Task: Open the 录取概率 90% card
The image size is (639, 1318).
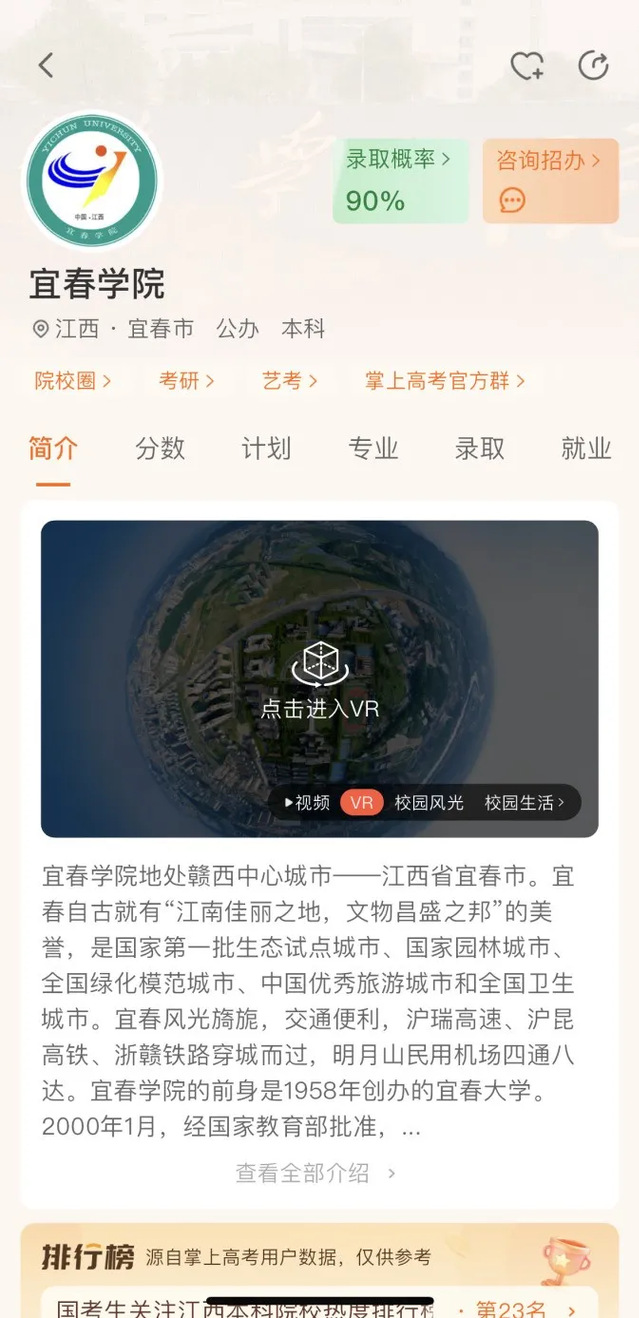Action: point(400,180)
